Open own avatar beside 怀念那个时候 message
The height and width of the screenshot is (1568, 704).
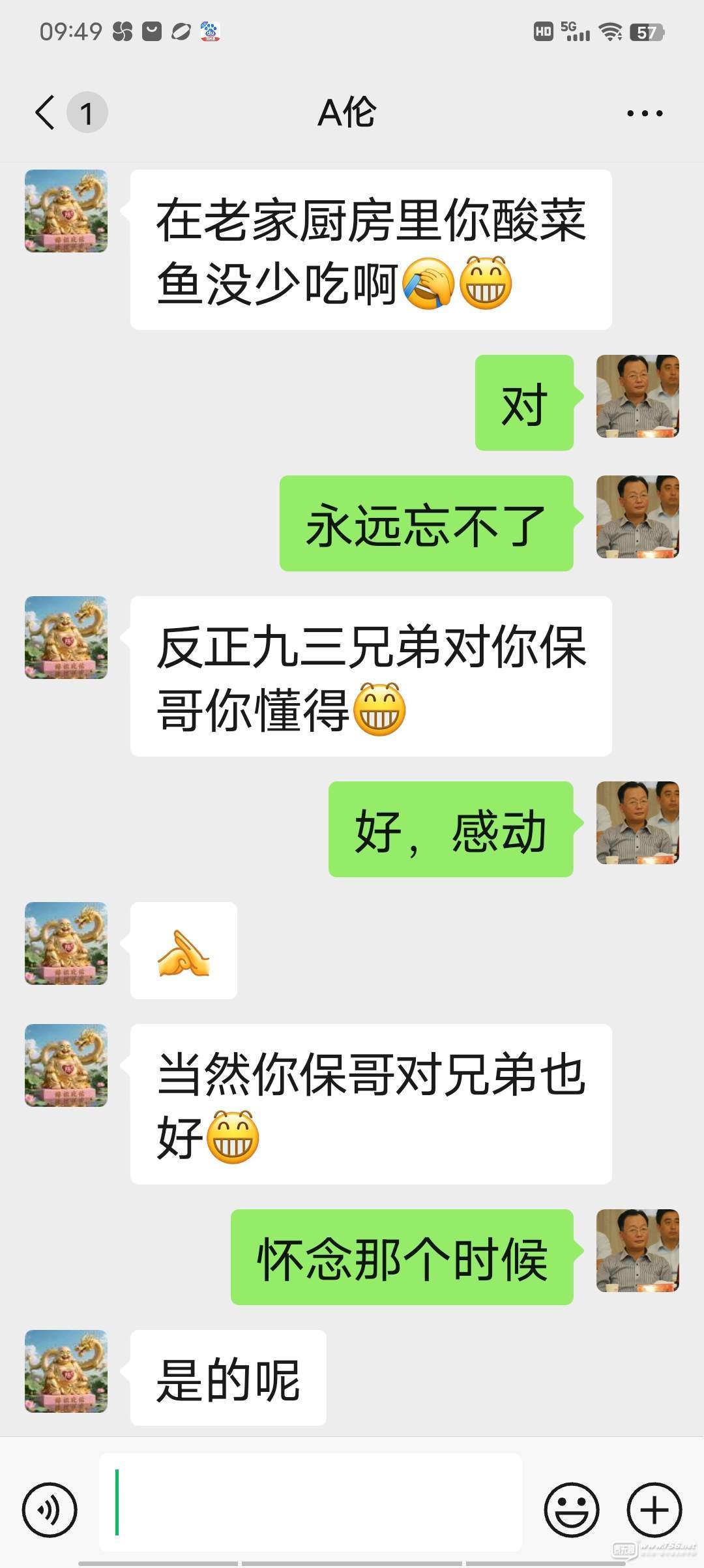(x=638, y=1250)
